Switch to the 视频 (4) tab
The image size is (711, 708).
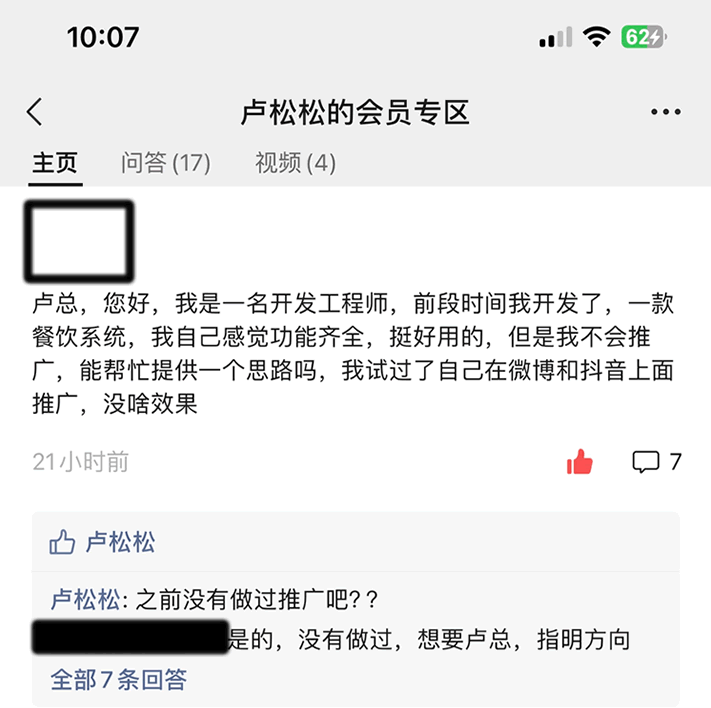click(295, 163)
